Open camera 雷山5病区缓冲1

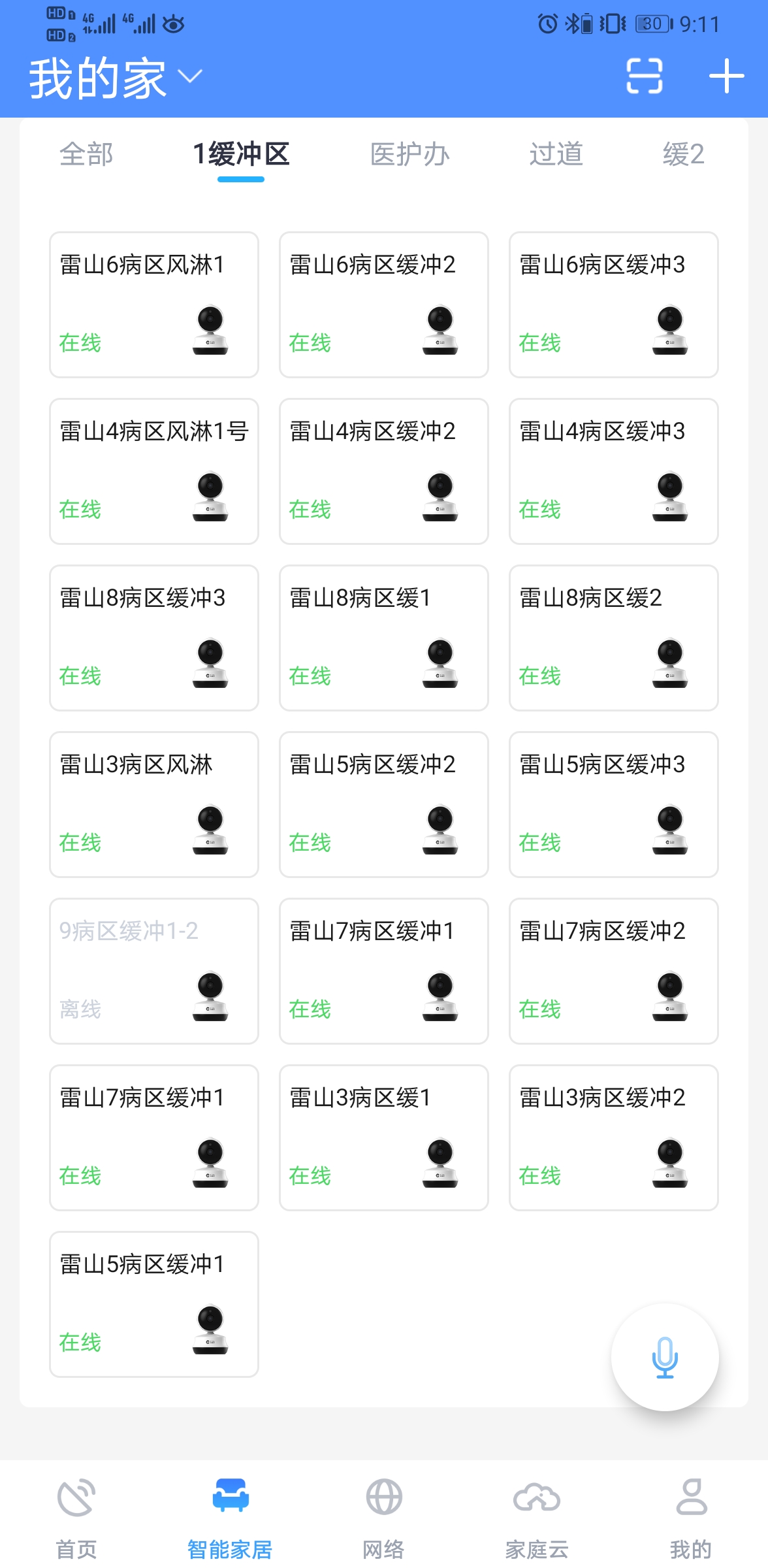154,1304
